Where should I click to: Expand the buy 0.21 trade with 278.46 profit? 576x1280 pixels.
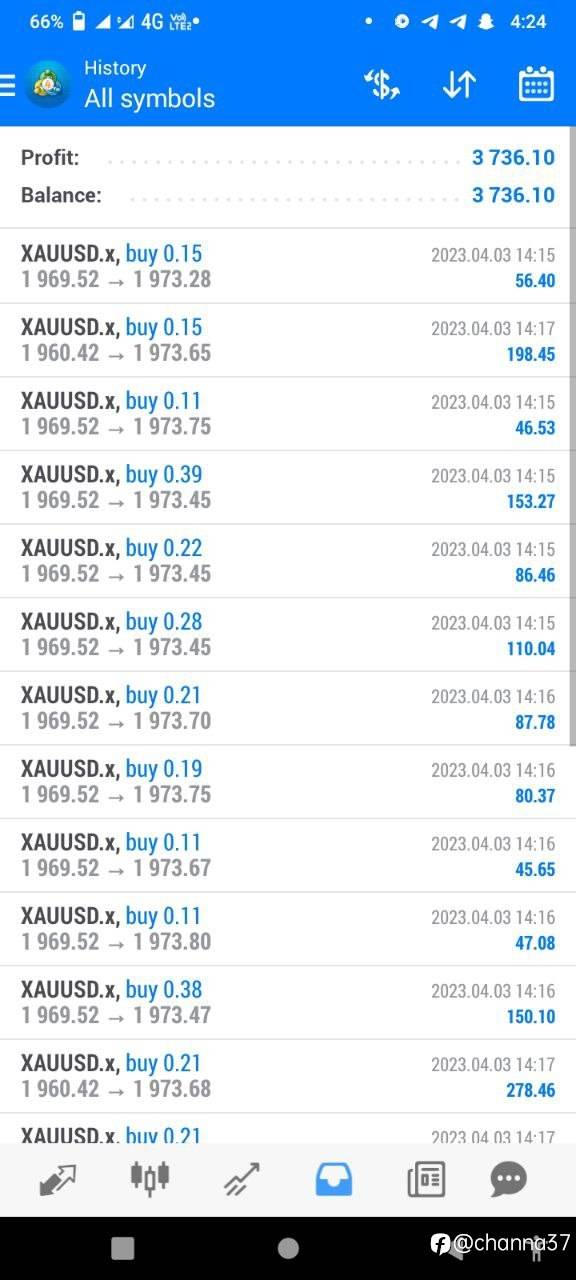288,1076
